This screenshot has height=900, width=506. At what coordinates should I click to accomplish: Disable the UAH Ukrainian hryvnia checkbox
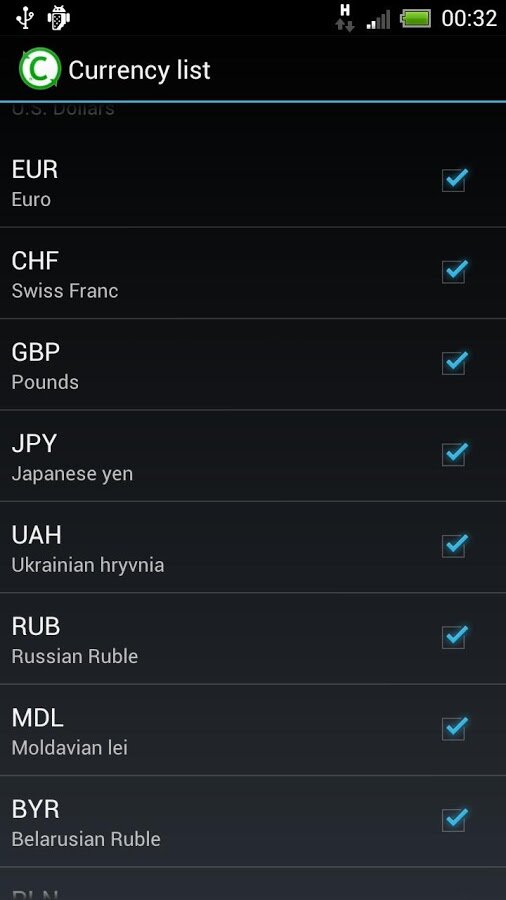click(454, 545)
